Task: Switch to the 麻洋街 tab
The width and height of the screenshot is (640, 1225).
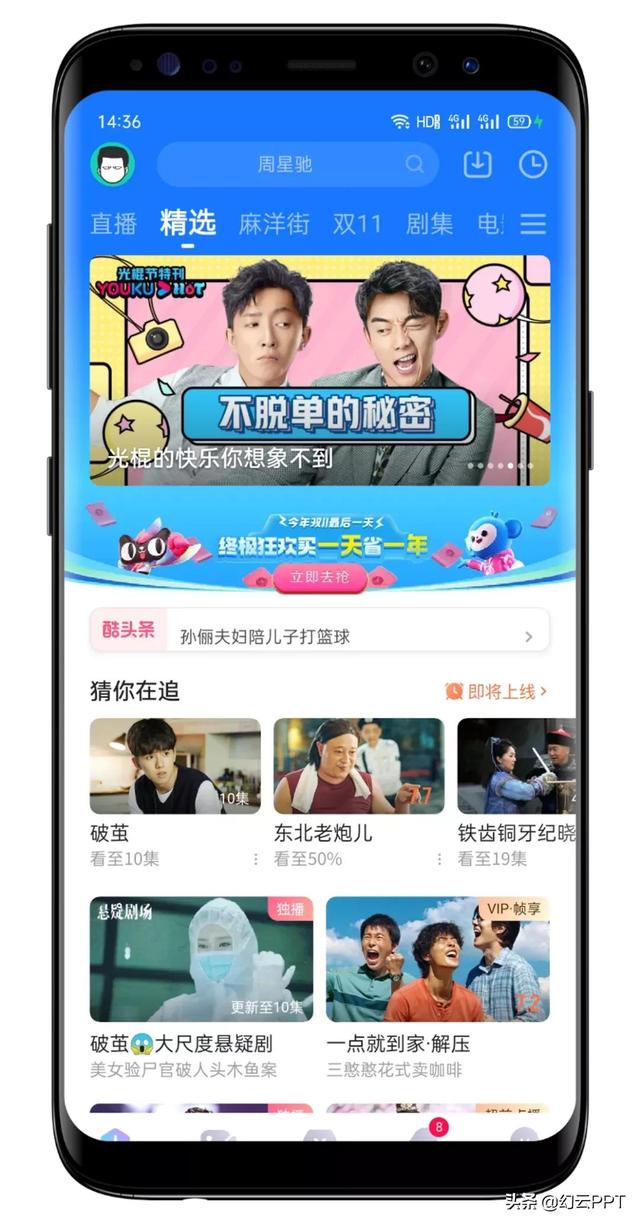Action: [x=274, y=224]
